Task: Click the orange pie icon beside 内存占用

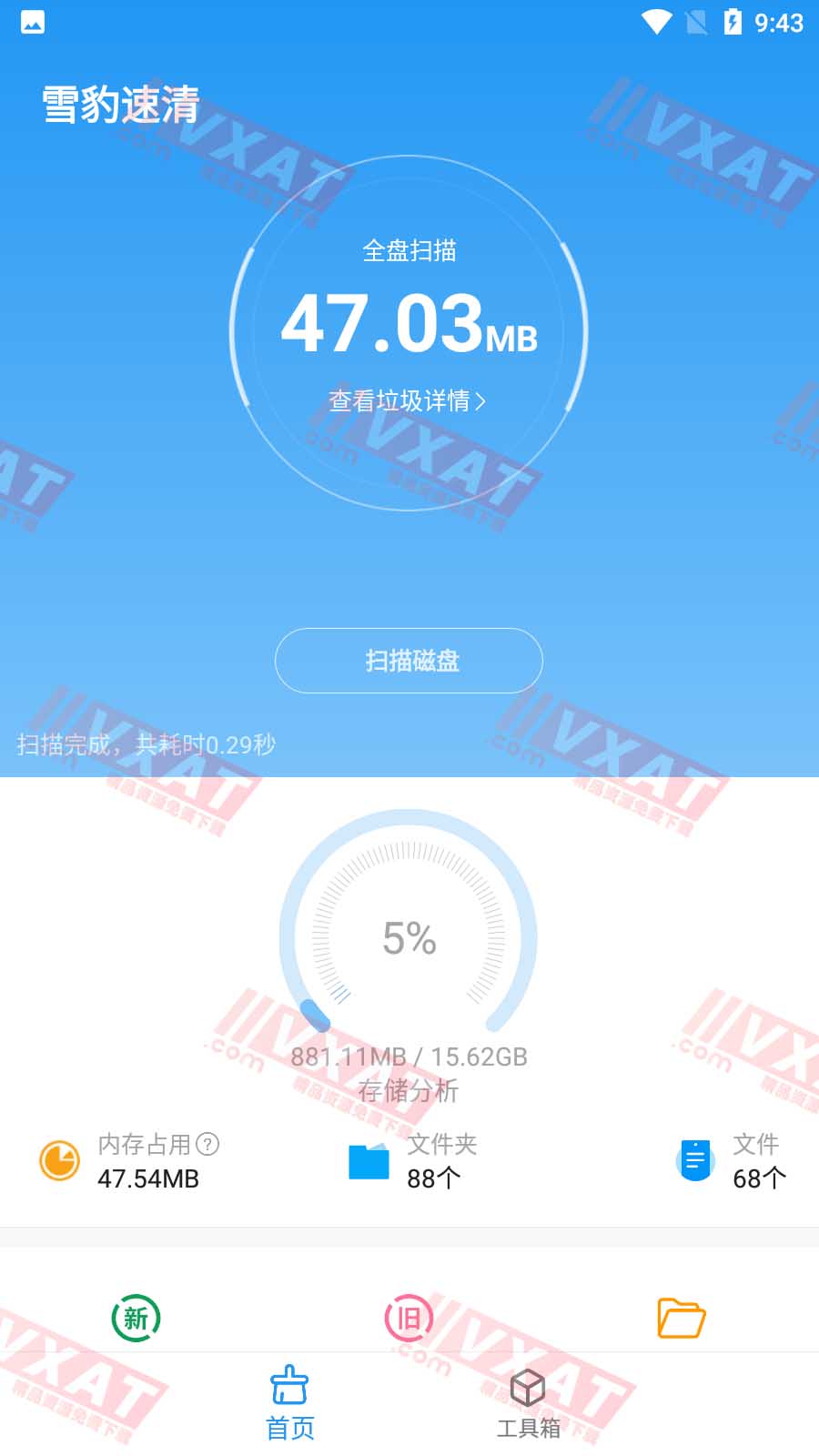Action: coord(59,1160)
